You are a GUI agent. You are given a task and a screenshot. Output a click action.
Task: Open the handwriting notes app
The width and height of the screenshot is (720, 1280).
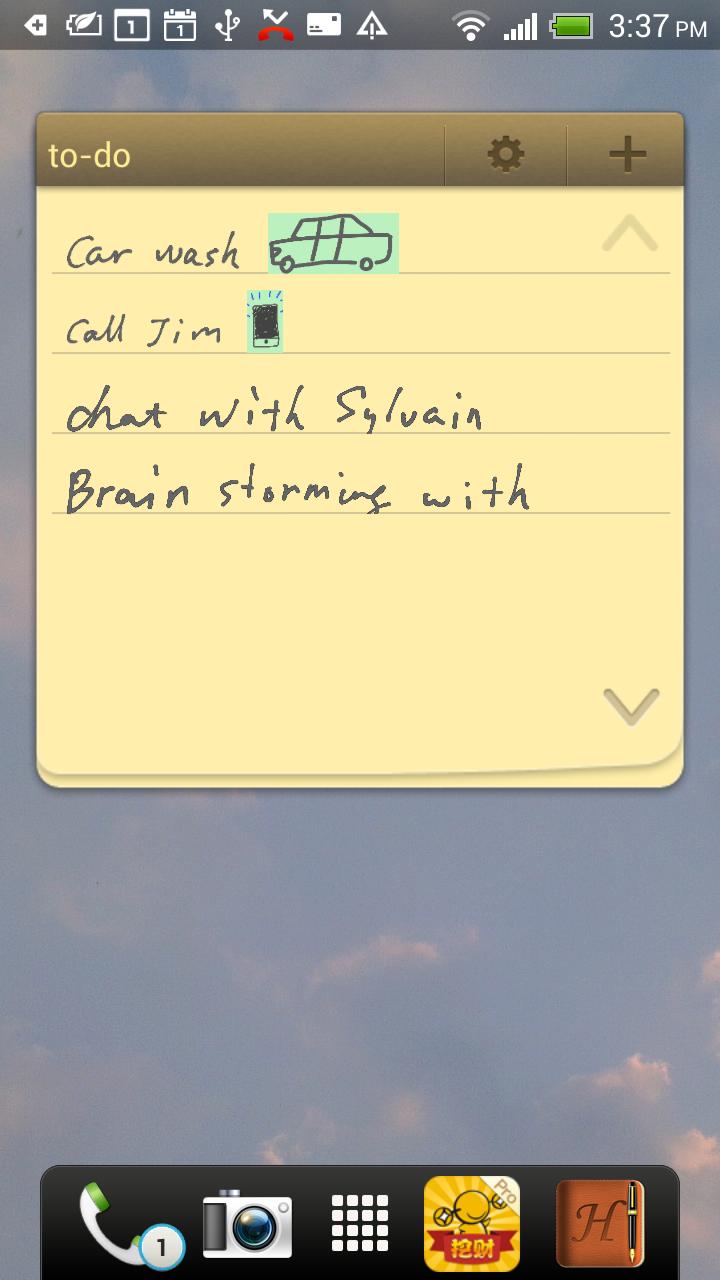click(x=600, y=1224)
